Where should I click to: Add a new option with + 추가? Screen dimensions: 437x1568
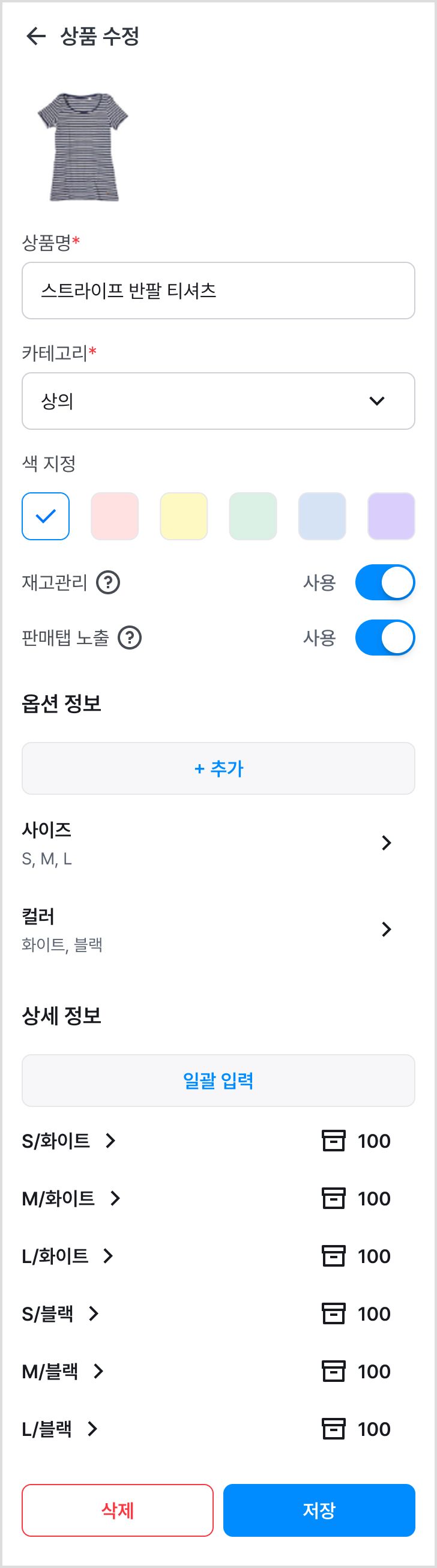[x=218, y=768]
